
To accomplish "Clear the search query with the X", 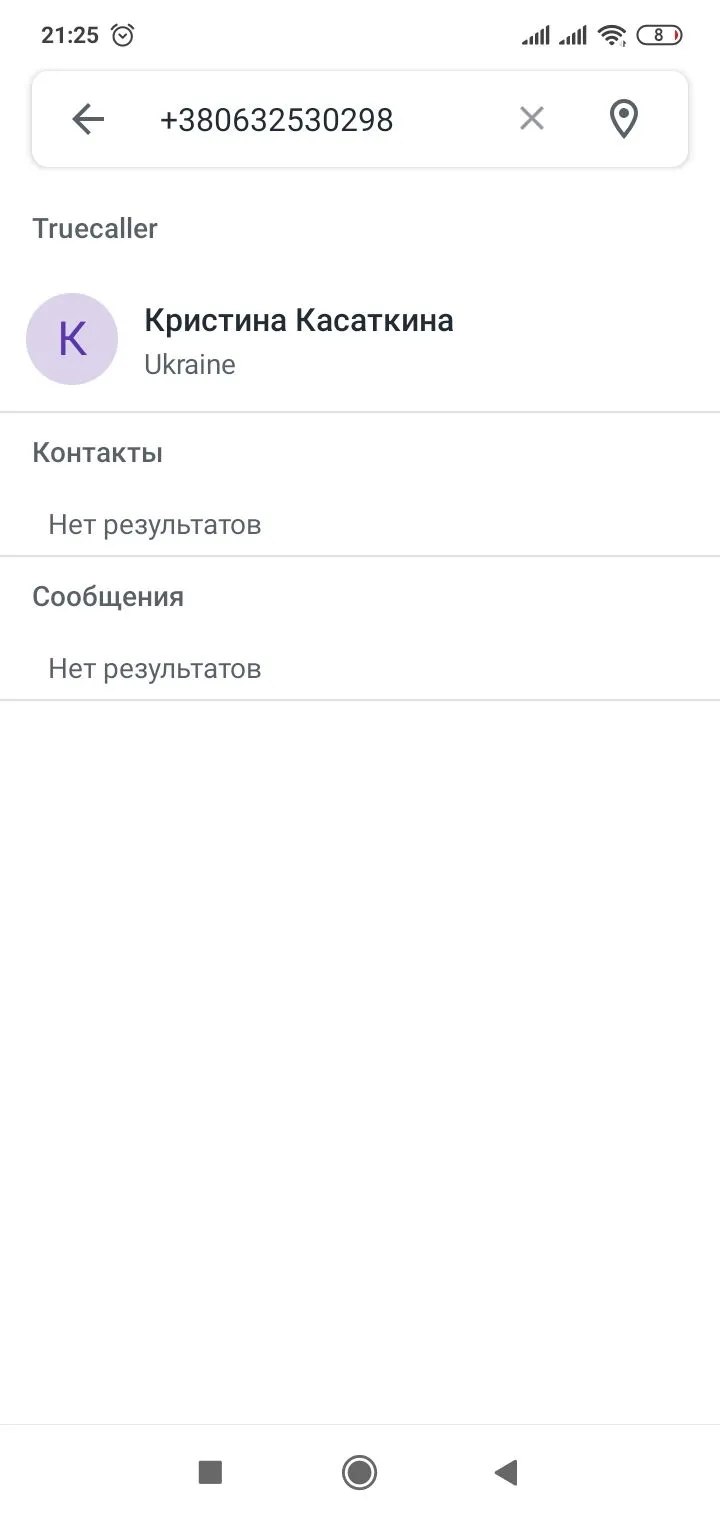I will [532, 119].
